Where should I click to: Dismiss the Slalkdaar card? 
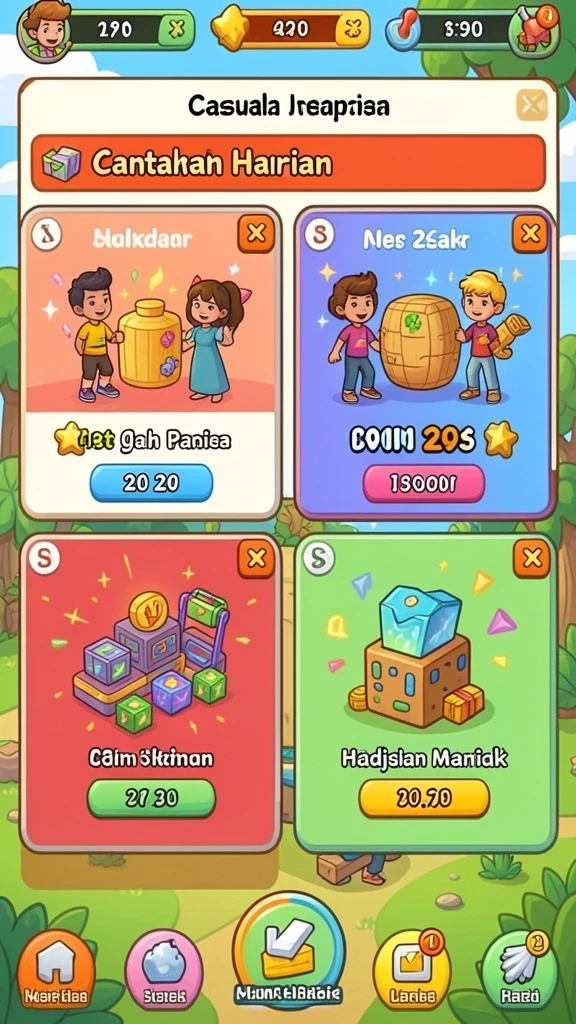[256, 234]
